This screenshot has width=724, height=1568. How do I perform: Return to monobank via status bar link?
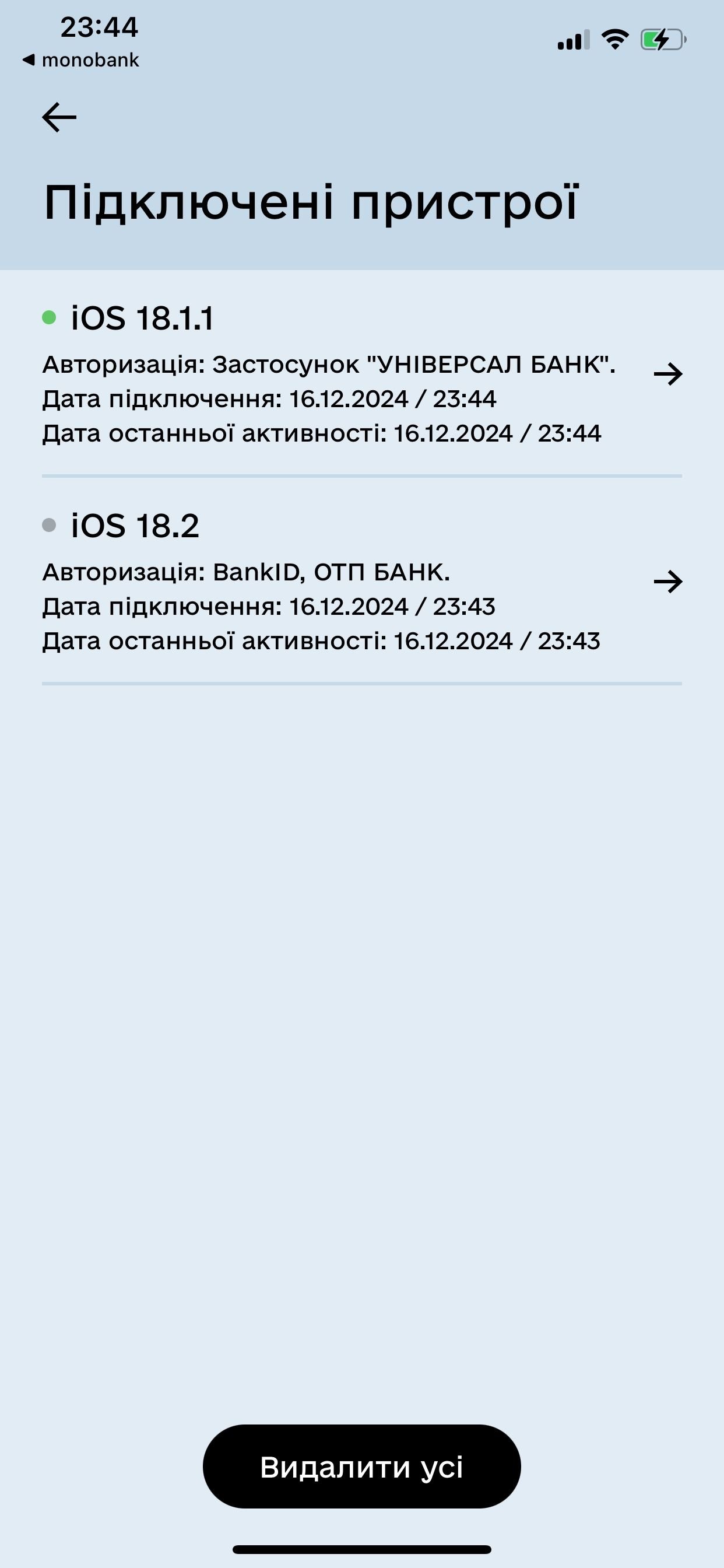pos(81,60)
